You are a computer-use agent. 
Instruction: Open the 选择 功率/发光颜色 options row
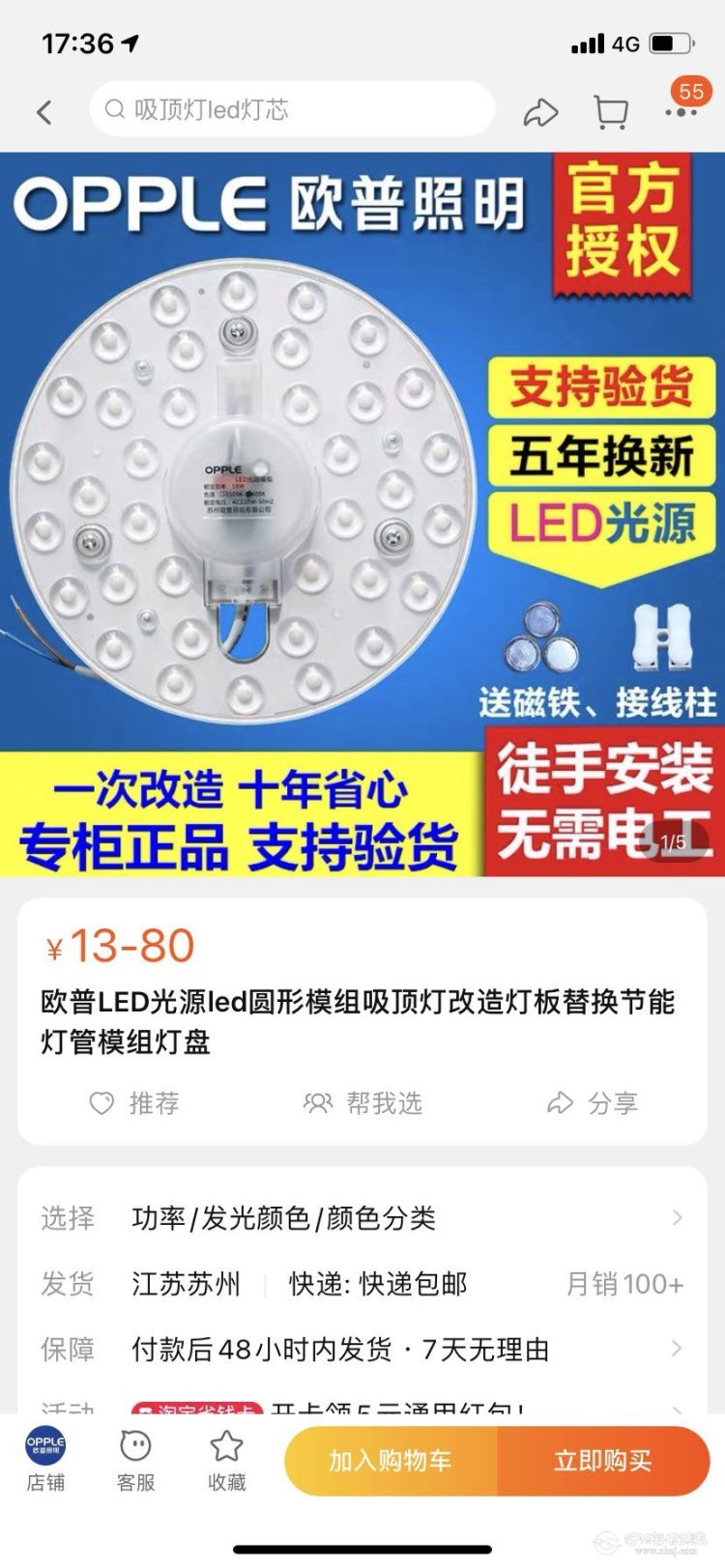[x=362, y=1218]
